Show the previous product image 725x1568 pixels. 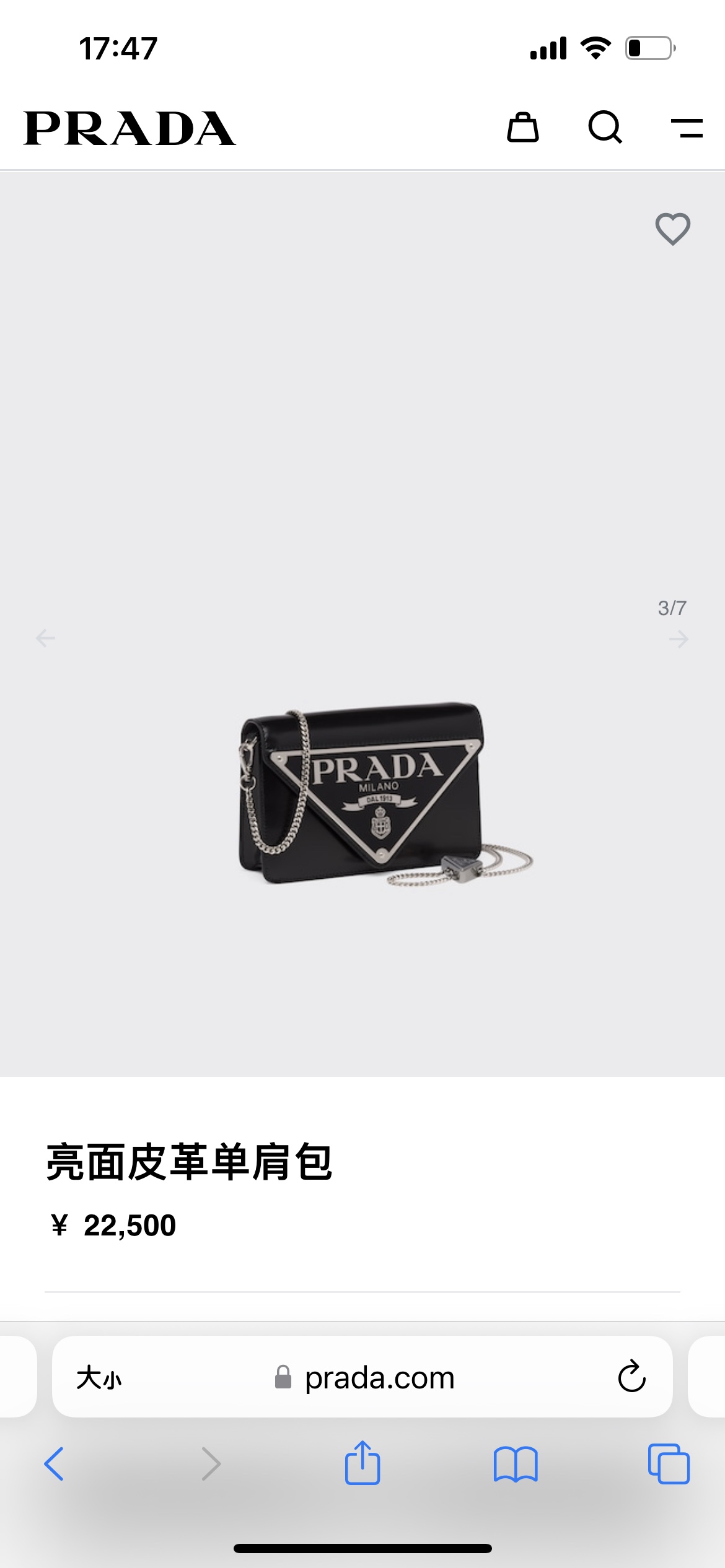45,638
